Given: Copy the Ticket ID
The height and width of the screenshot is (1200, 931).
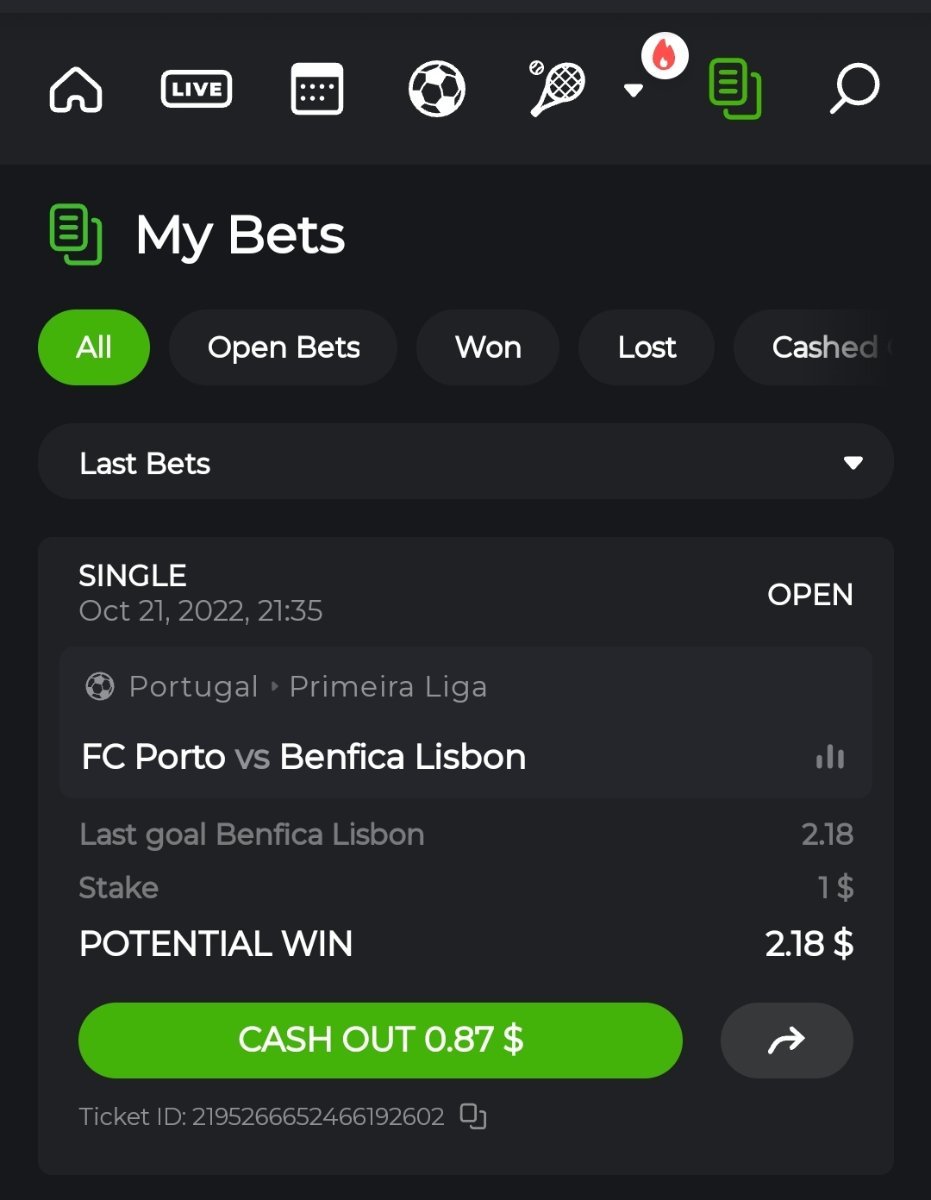Looking at the screenshot, I should 473,1117.
